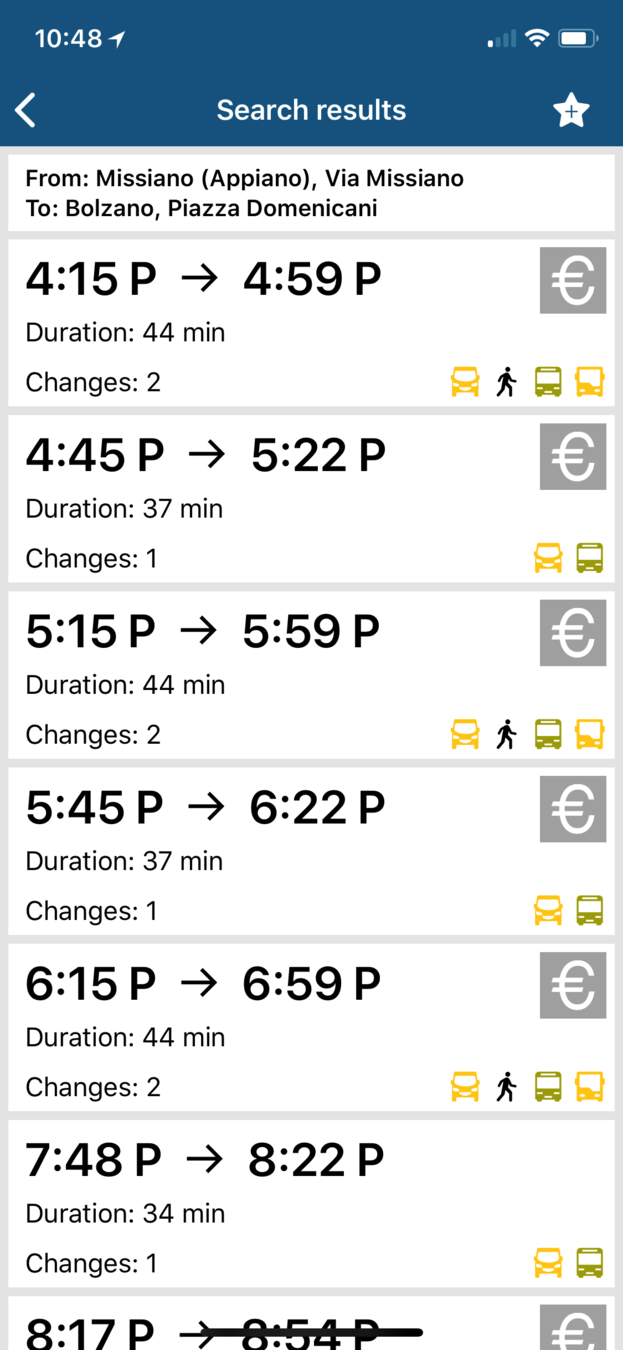Go back from Search results
The image size is (623, 1350).
click(x=27, y=110)
